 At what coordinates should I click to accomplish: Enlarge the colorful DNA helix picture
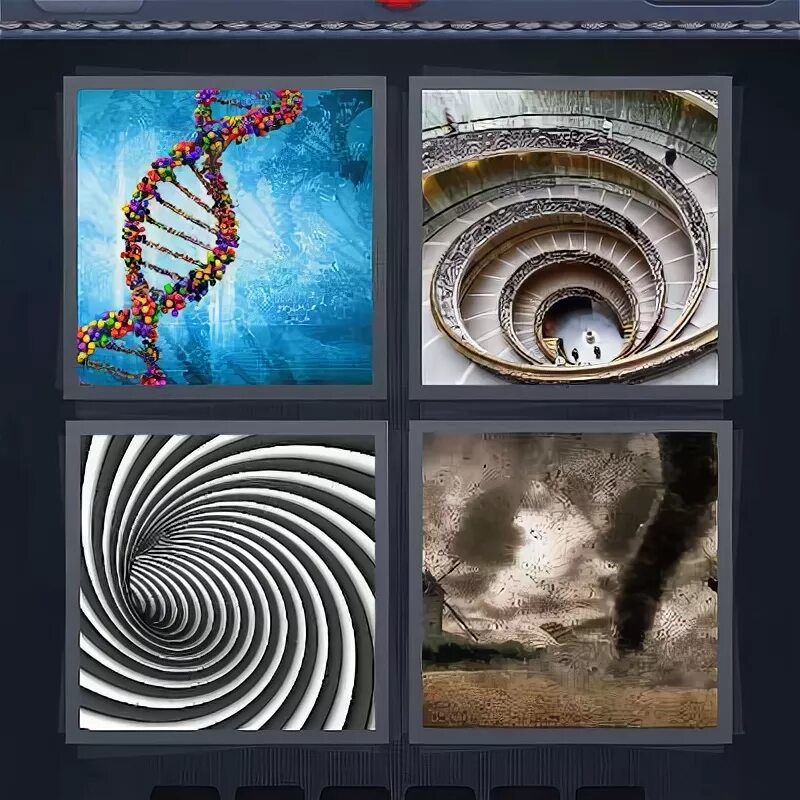click(x=225, y=237)
